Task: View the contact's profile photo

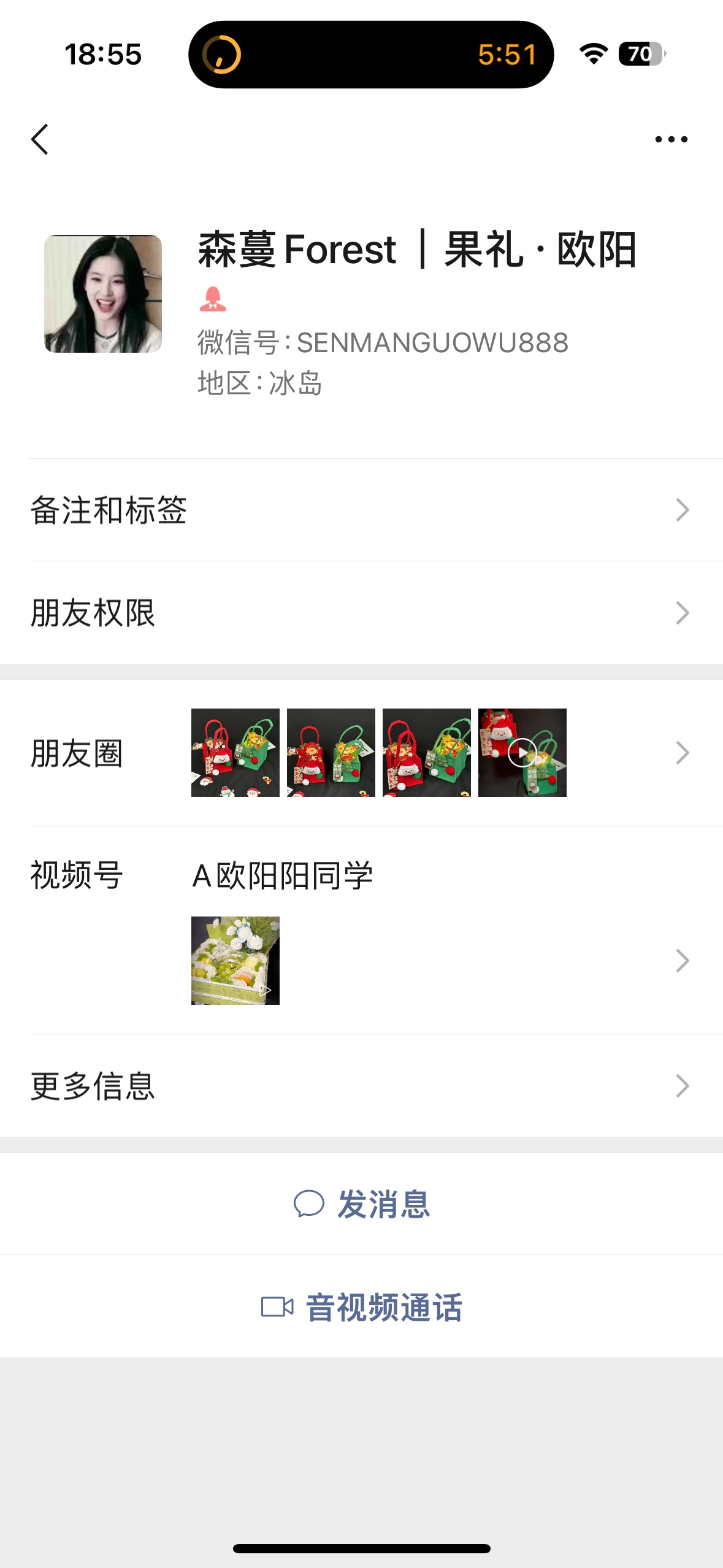Action: point(103,294)
